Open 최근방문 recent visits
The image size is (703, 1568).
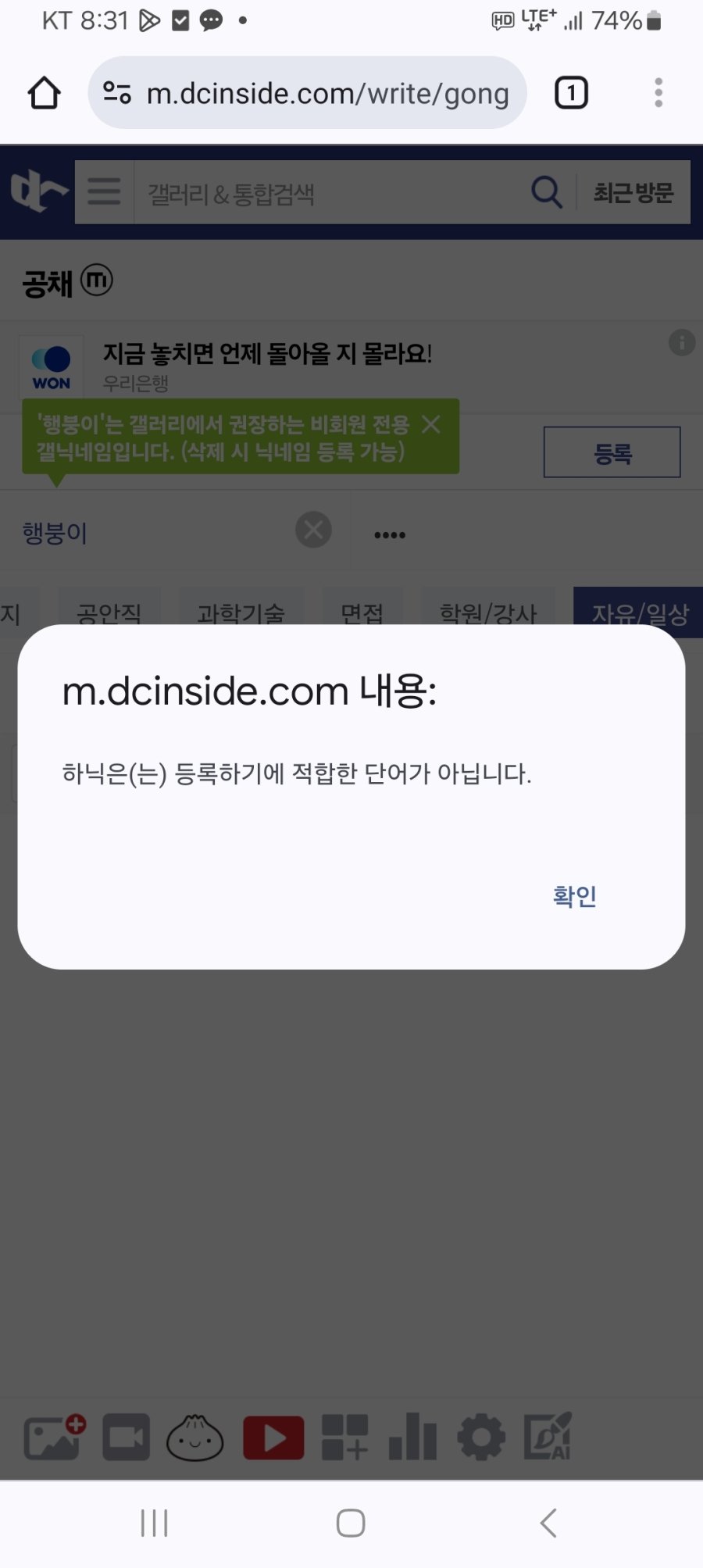tap(634, 192)
